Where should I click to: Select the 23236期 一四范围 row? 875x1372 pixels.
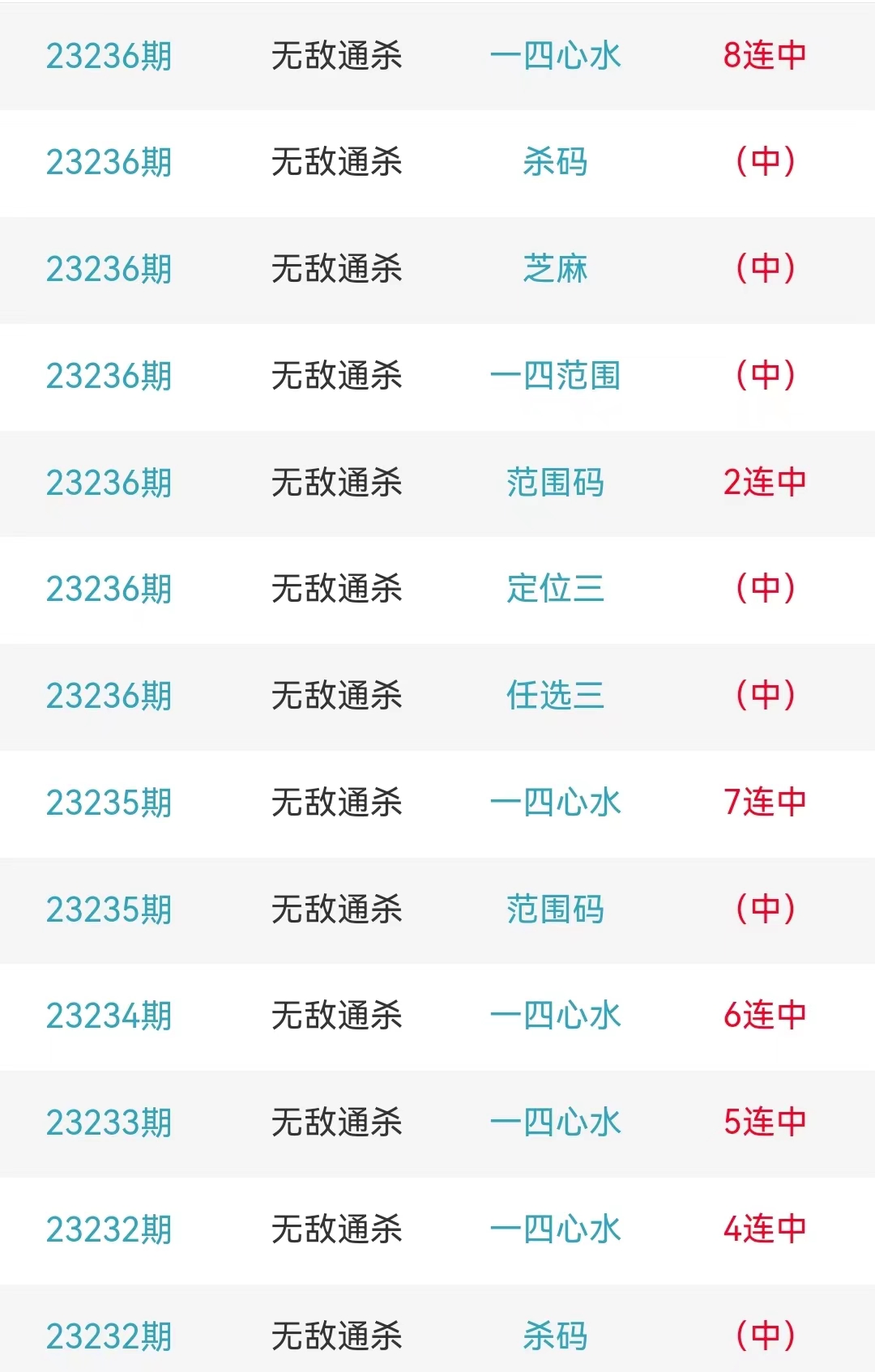555,376
